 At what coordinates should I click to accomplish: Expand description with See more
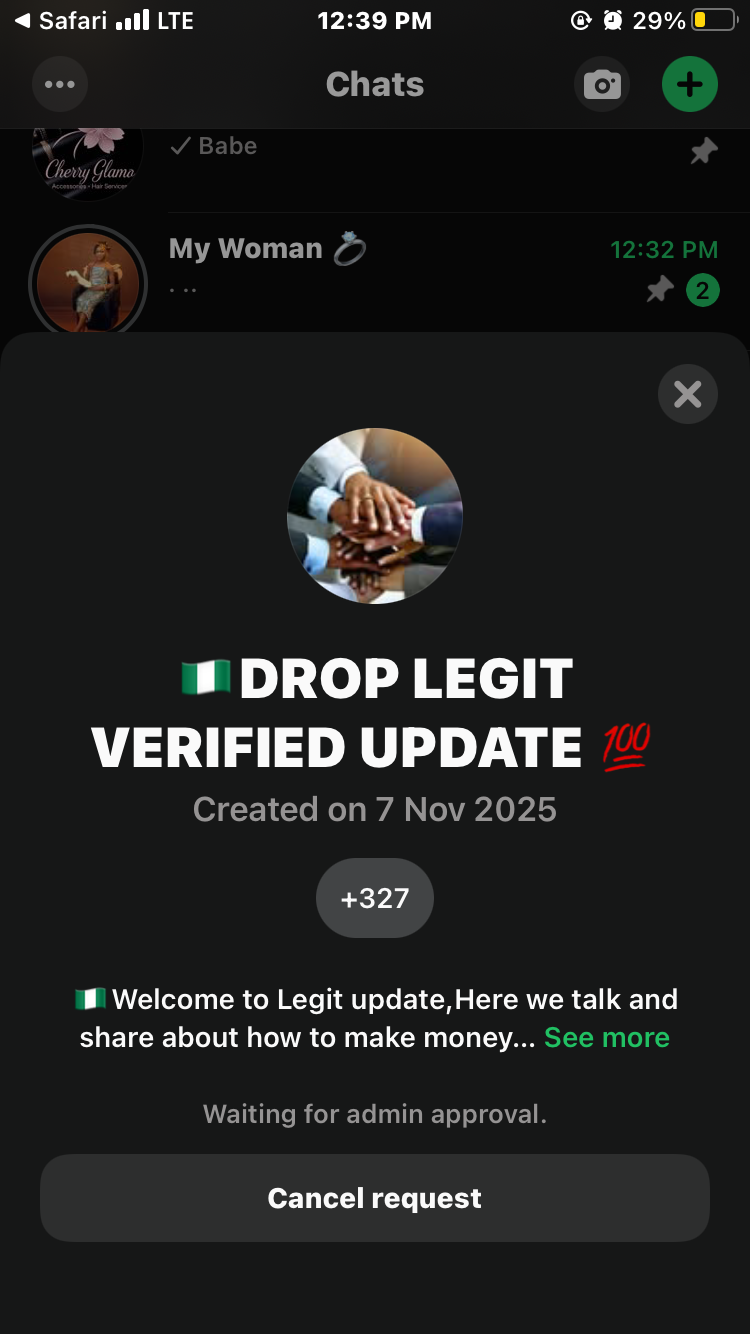point(606,1037)
